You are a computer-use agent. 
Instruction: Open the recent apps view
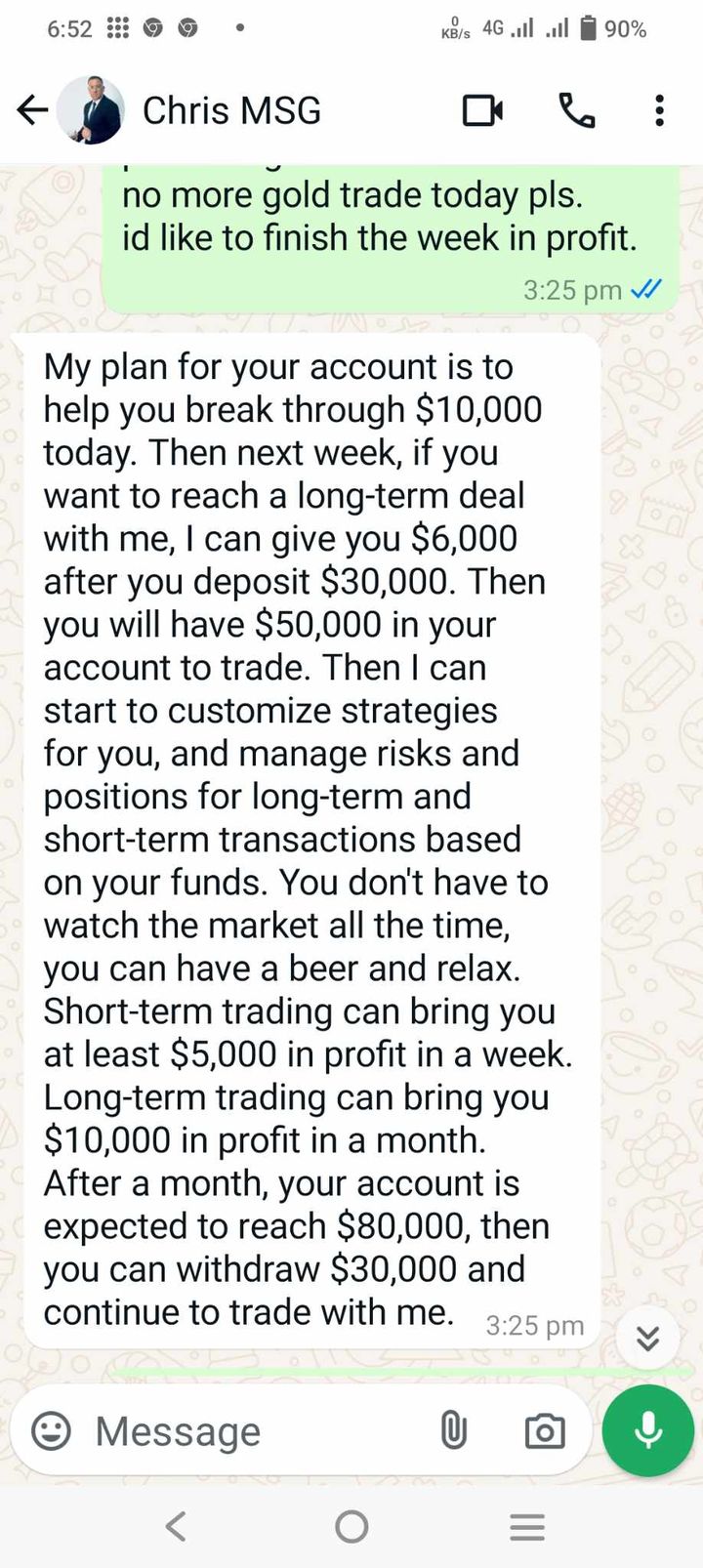[x=527, y=1526]
